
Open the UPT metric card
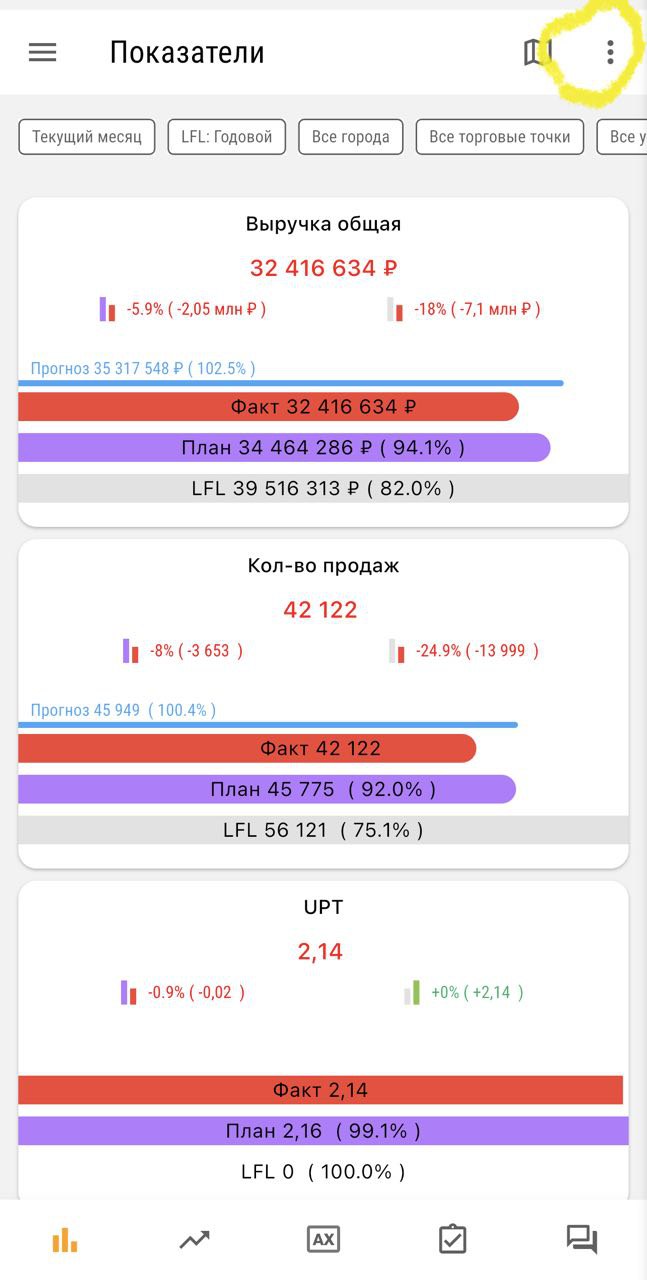point(323,907)
